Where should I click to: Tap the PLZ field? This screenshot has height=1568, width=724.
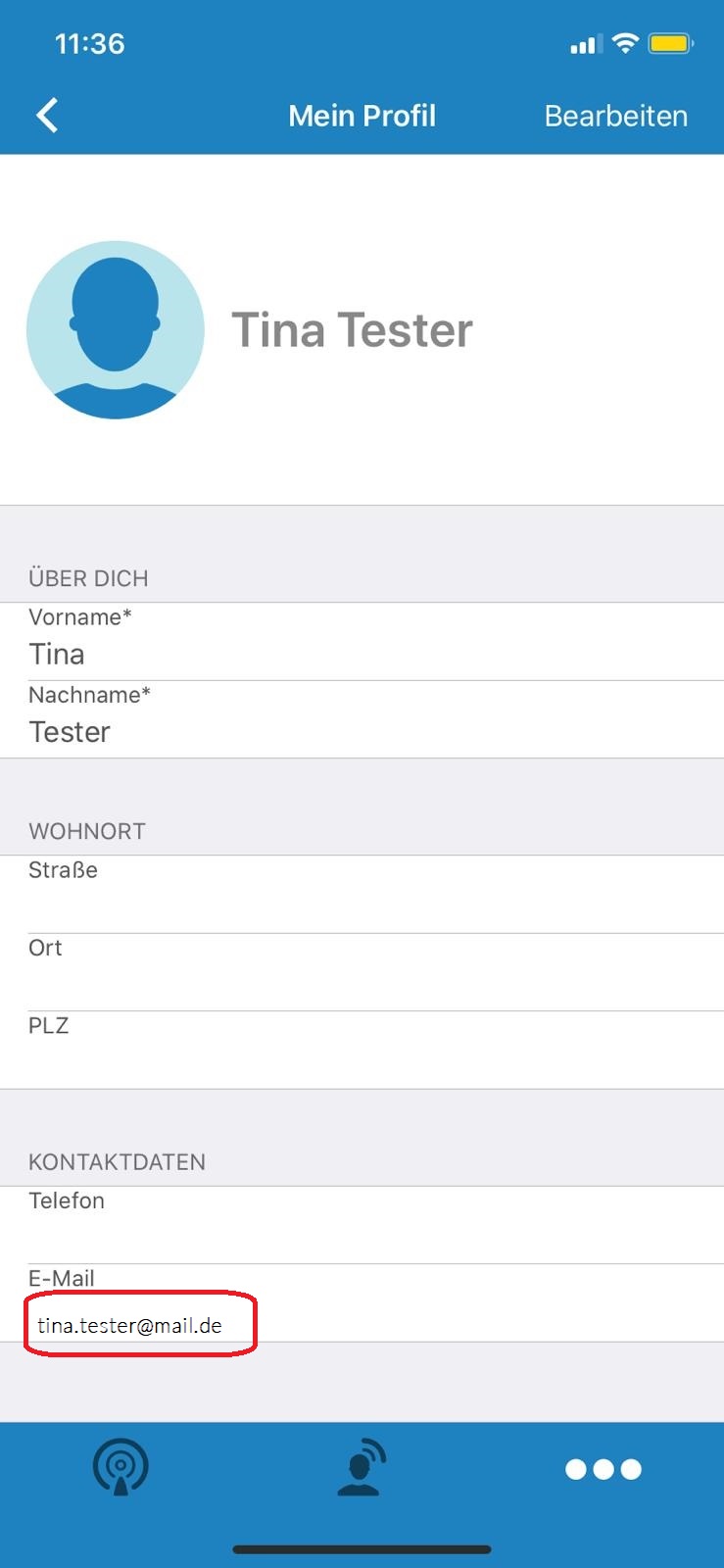[x=362, y=1050]
